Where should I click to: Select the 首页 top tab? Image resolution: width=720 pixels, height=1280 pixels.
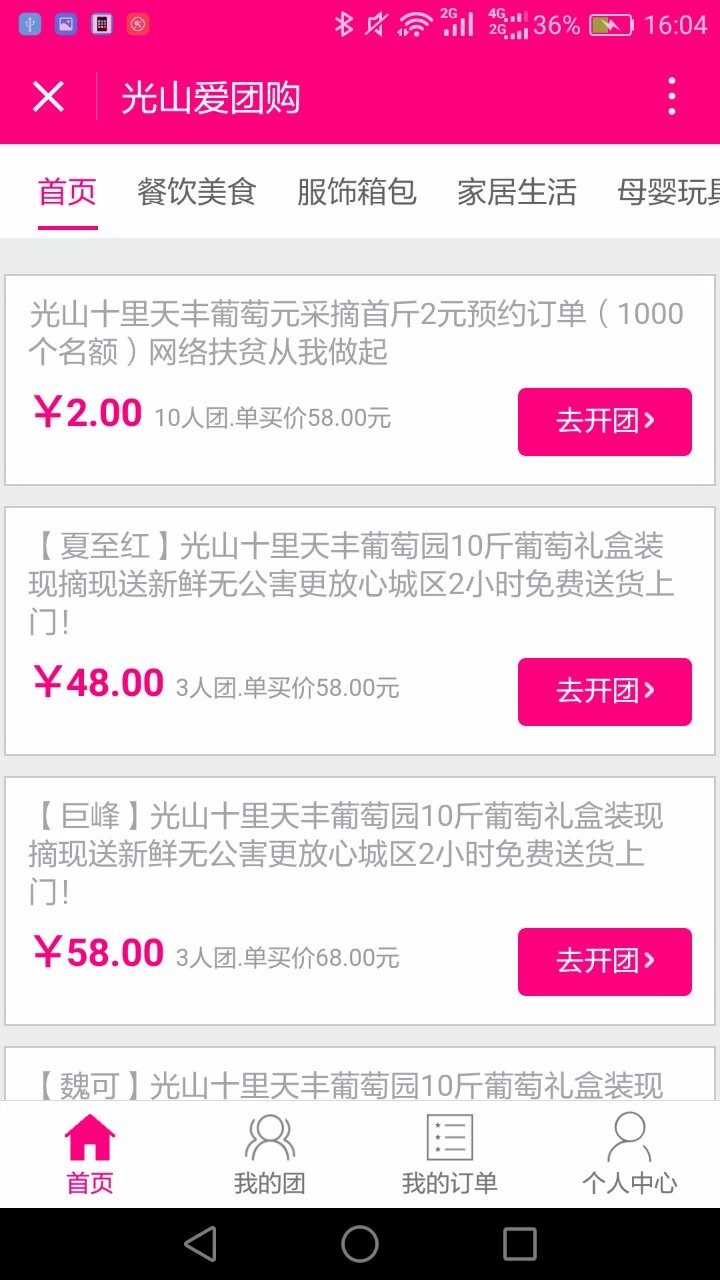(x=68, y=191)
